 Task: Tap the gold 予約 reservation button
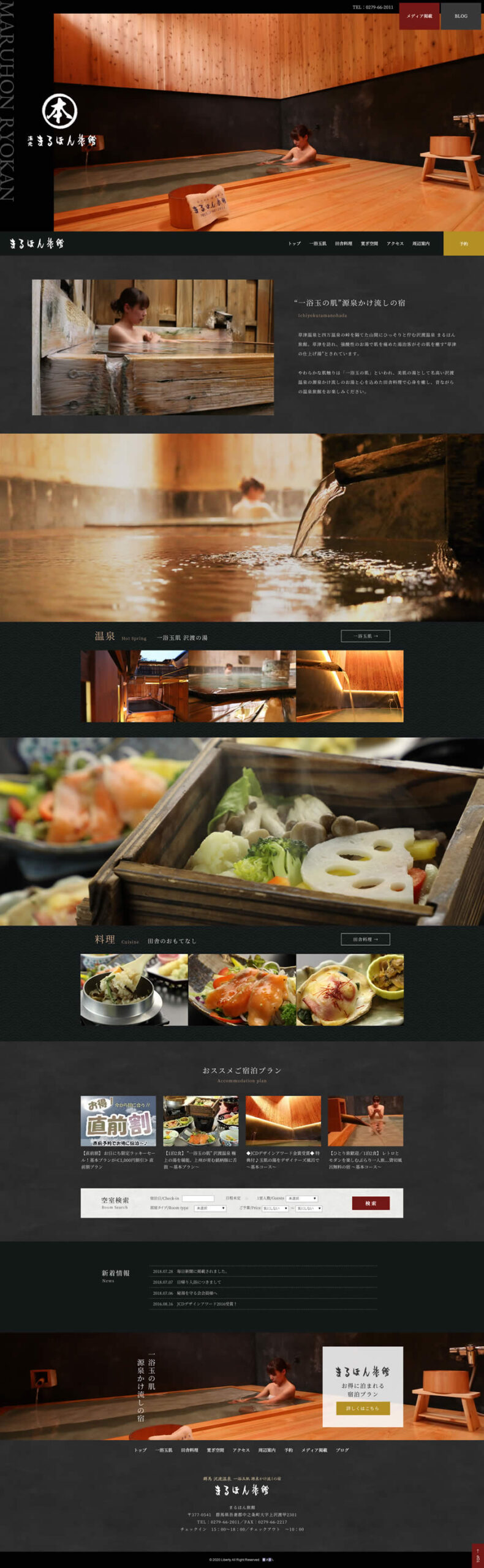click(464, 243)
